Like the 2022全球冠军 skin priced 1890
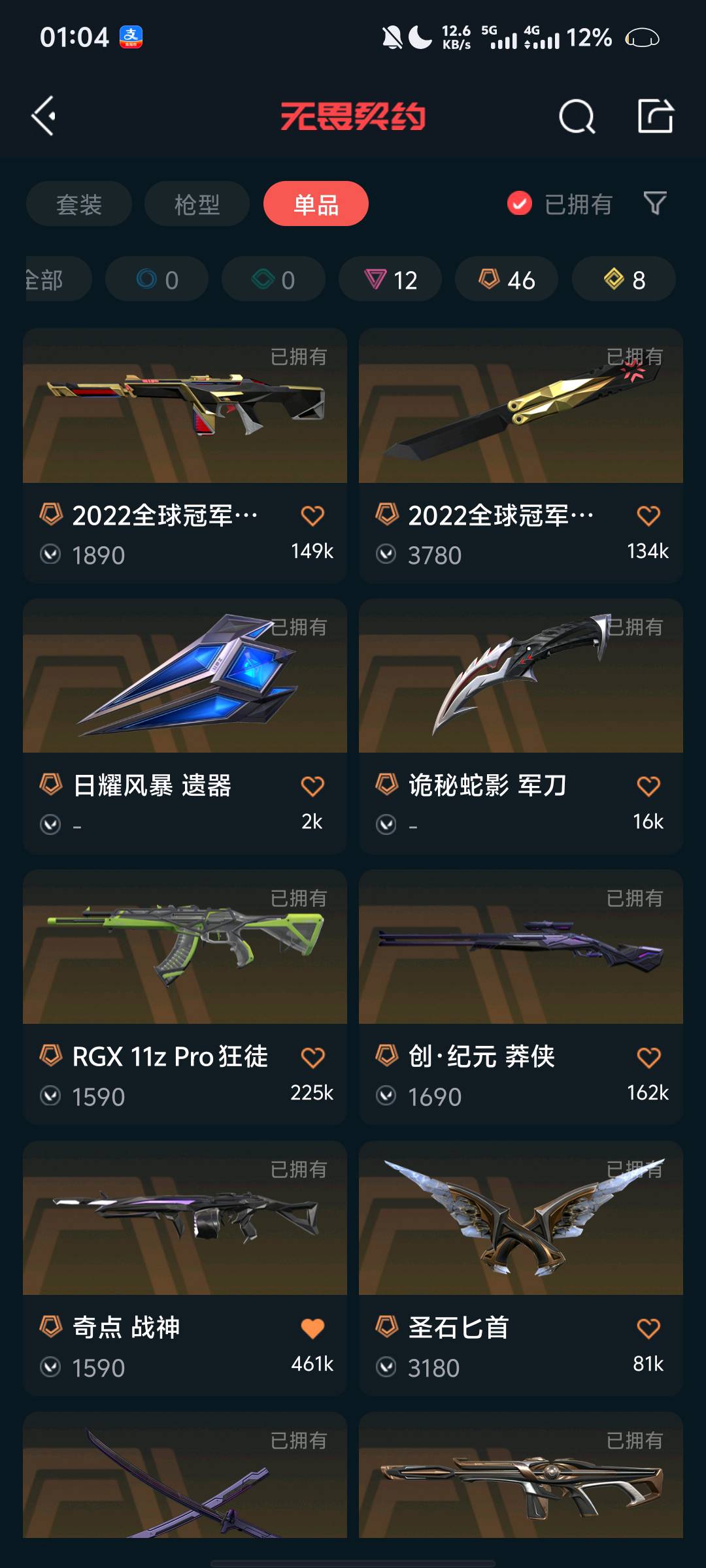 pyautogui.click(x=312, y=516)
